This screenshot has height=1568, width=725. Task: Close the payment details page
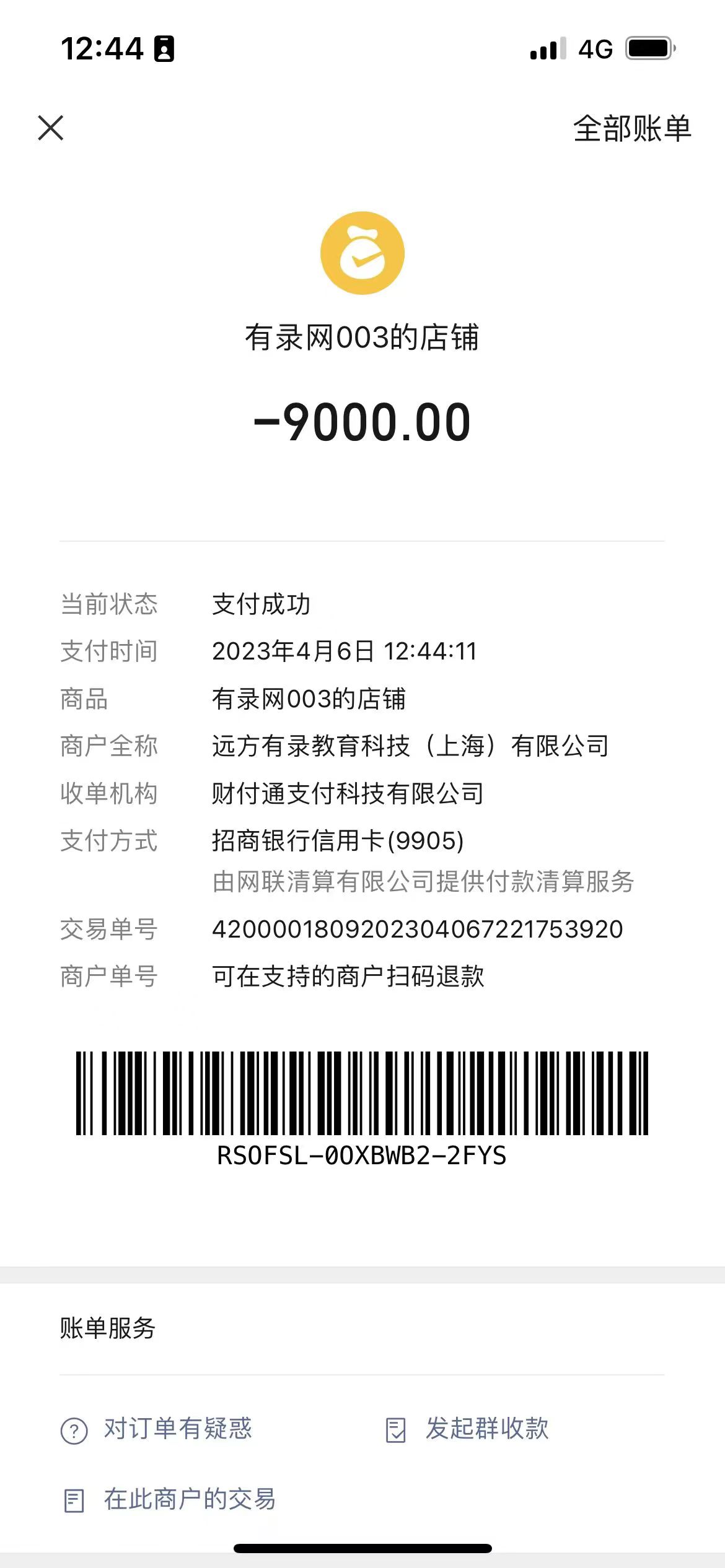(x=51, y=128)
